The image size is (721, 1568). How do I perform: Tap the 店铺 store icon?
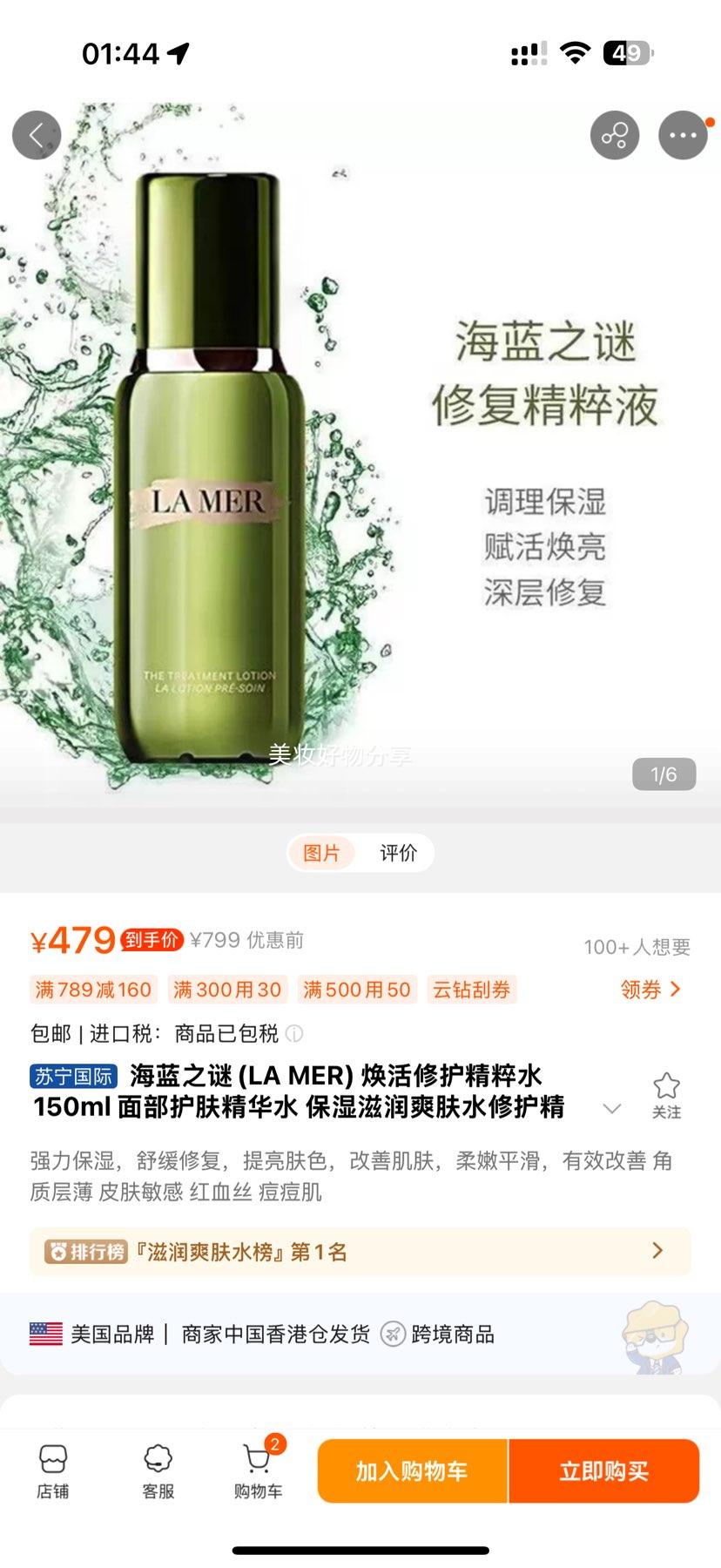[54, 1472]
